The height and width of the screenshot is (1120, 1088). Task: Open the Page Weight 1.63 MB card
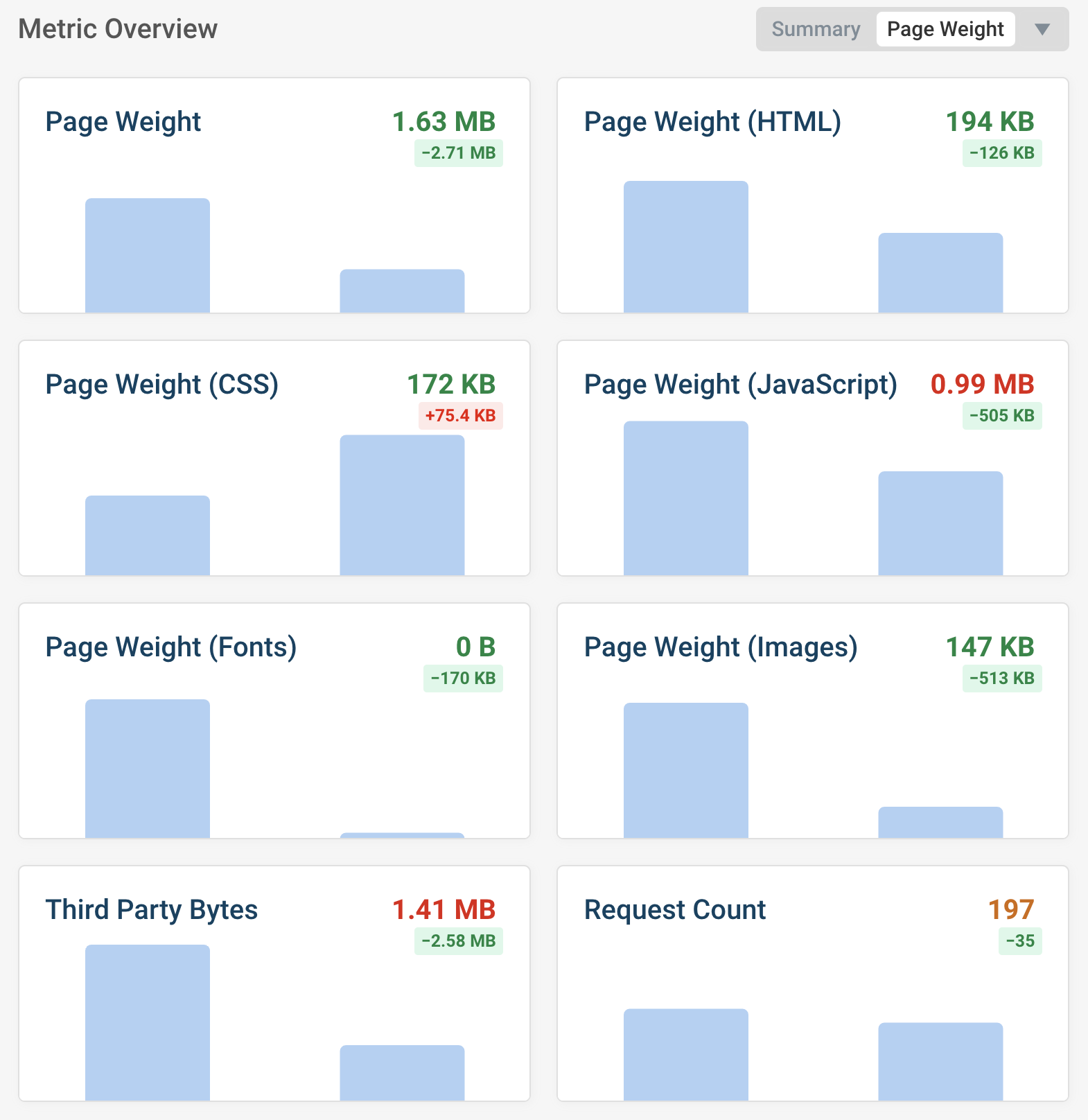274,195
